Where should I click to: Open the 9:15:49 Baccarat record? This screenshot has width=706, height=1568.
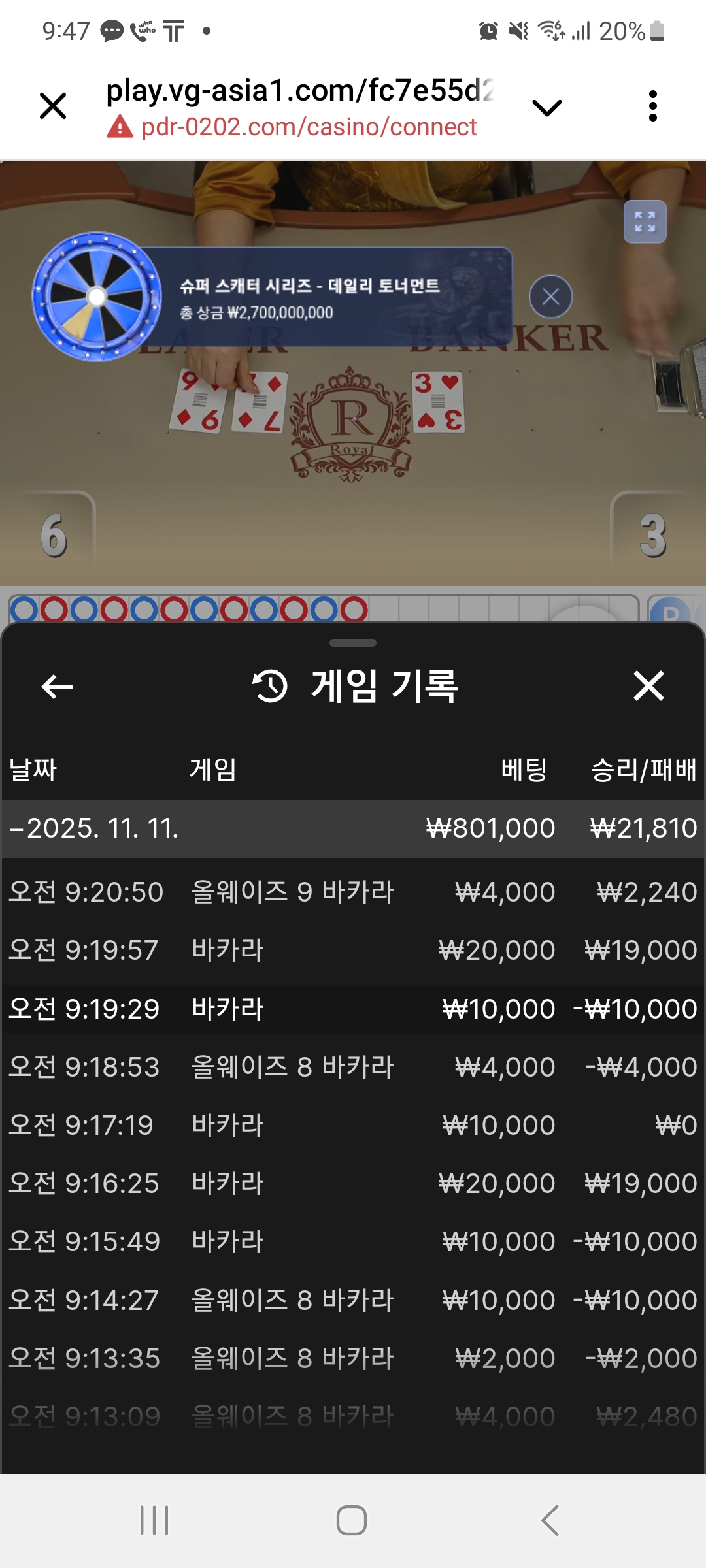coord(353,1241)
